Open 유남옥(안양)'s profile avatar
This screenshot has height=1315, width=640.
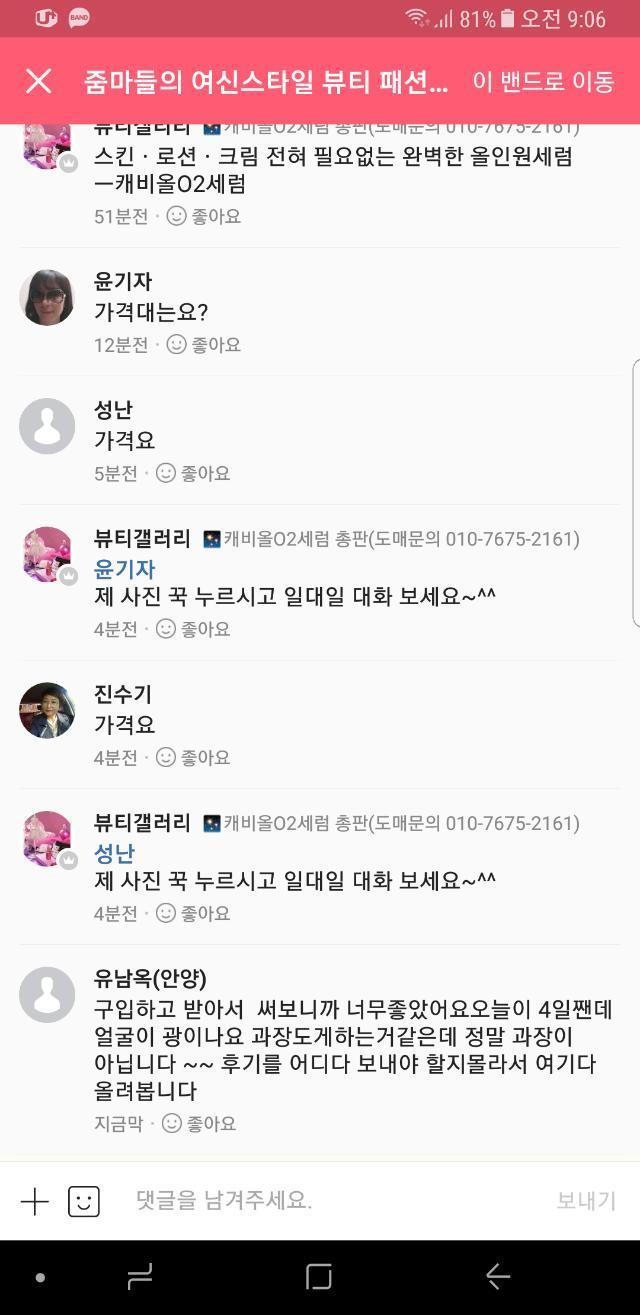point(47,994)
